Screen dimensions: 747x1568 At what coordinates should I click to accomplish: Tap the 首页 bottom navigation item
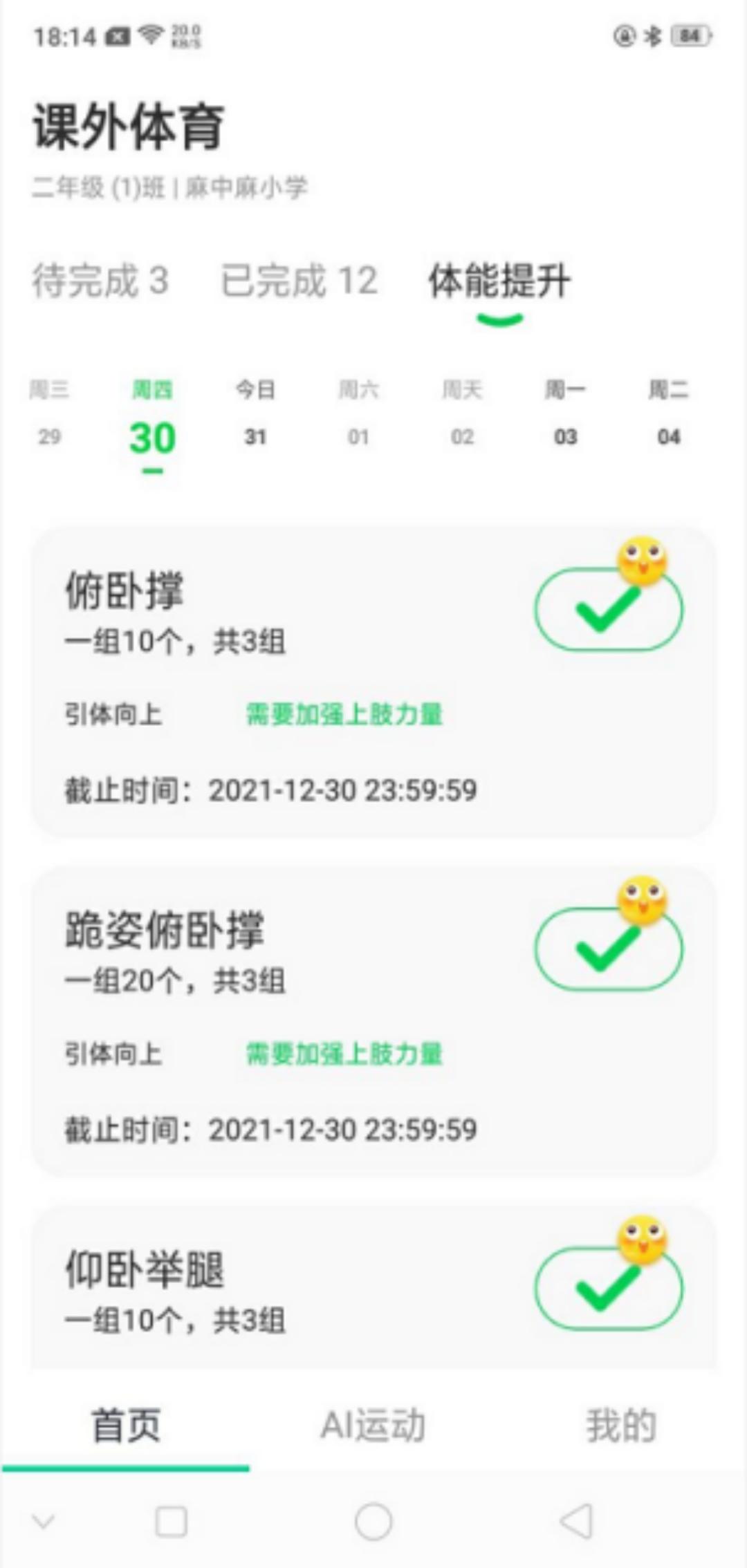point(126,1426)
